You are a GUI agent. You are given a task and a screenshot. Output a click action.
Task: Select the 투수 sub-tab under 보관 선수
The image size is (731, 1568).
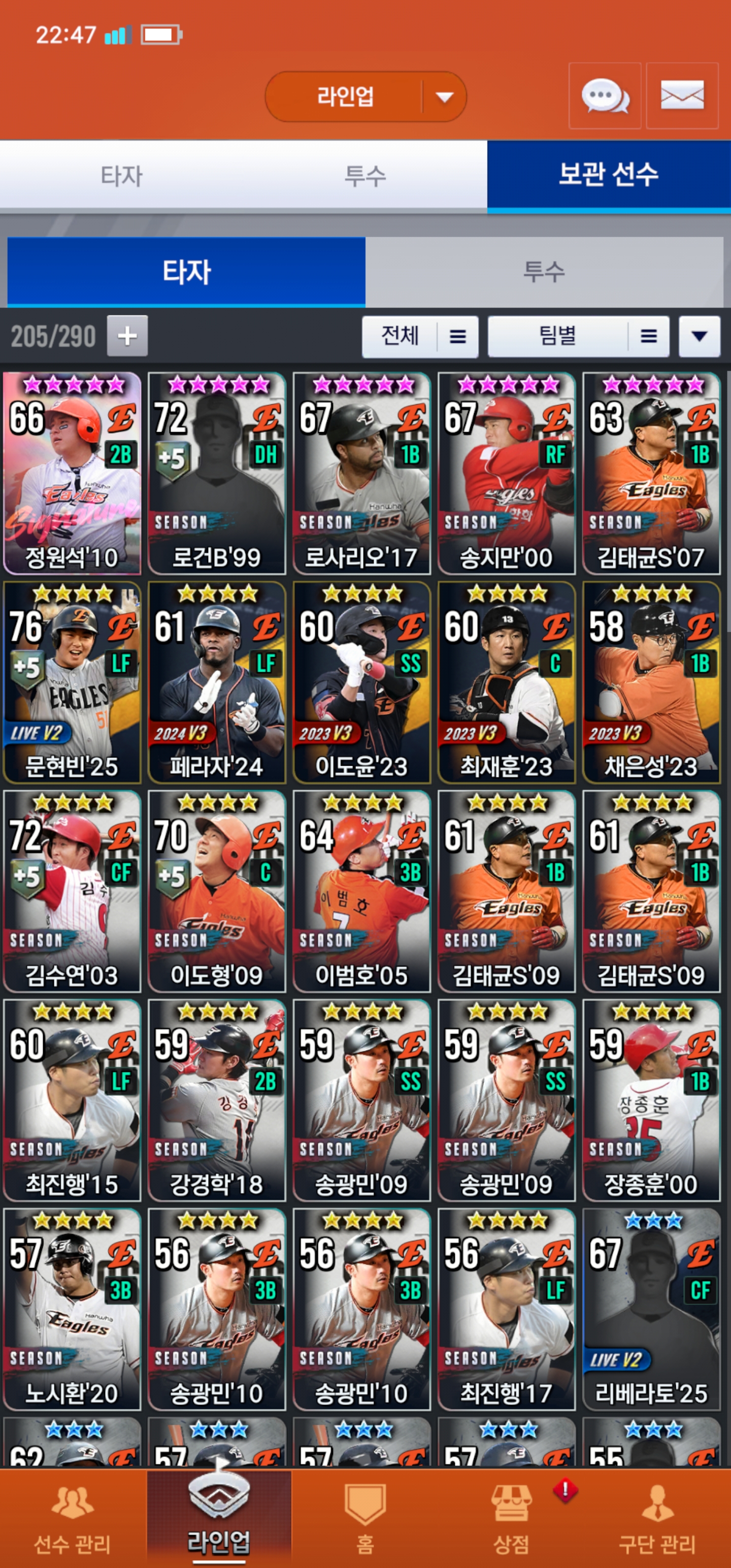(x=544, y=272)
